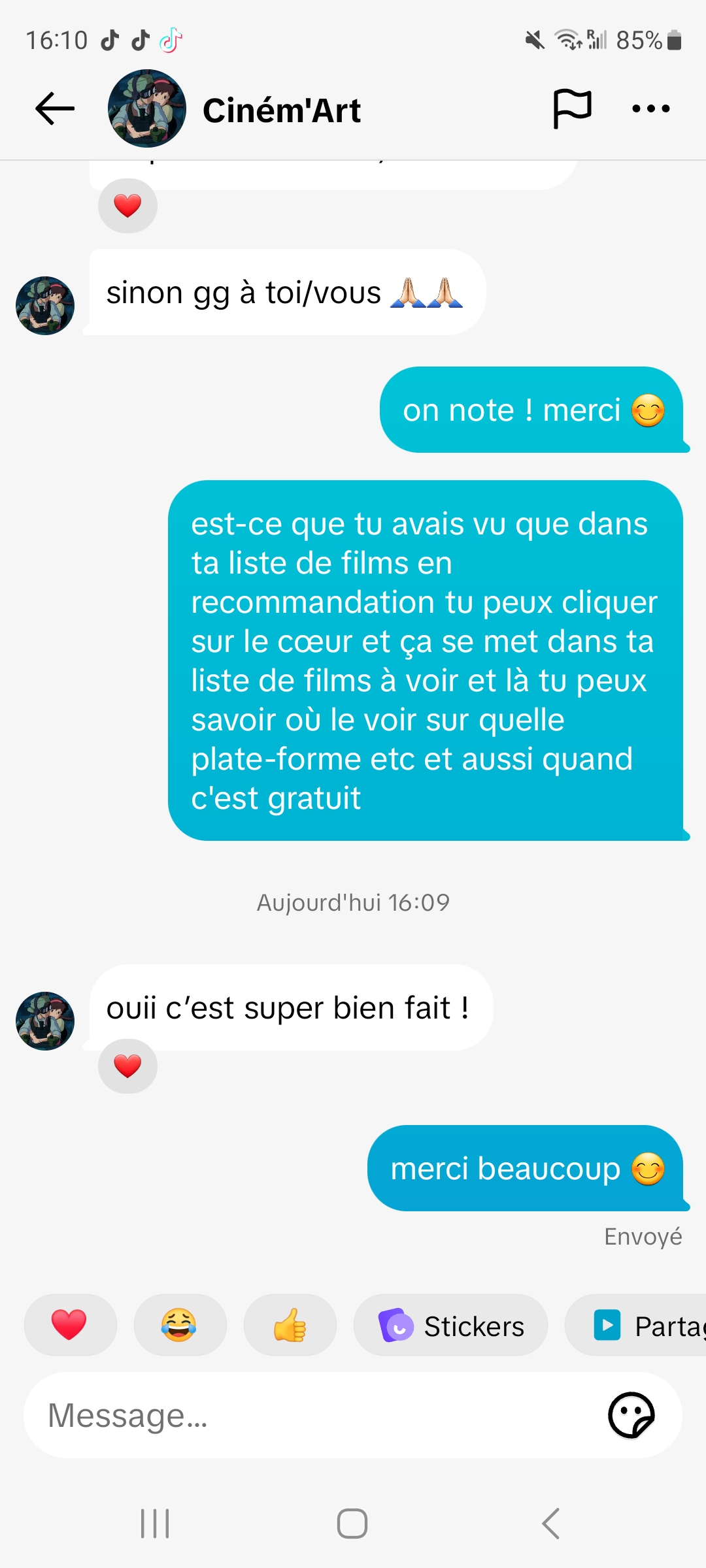Tap the heart reaction under "ouii c'est super bien fait"
Screen dimensions: 706x1568
tap(127, 1066)
